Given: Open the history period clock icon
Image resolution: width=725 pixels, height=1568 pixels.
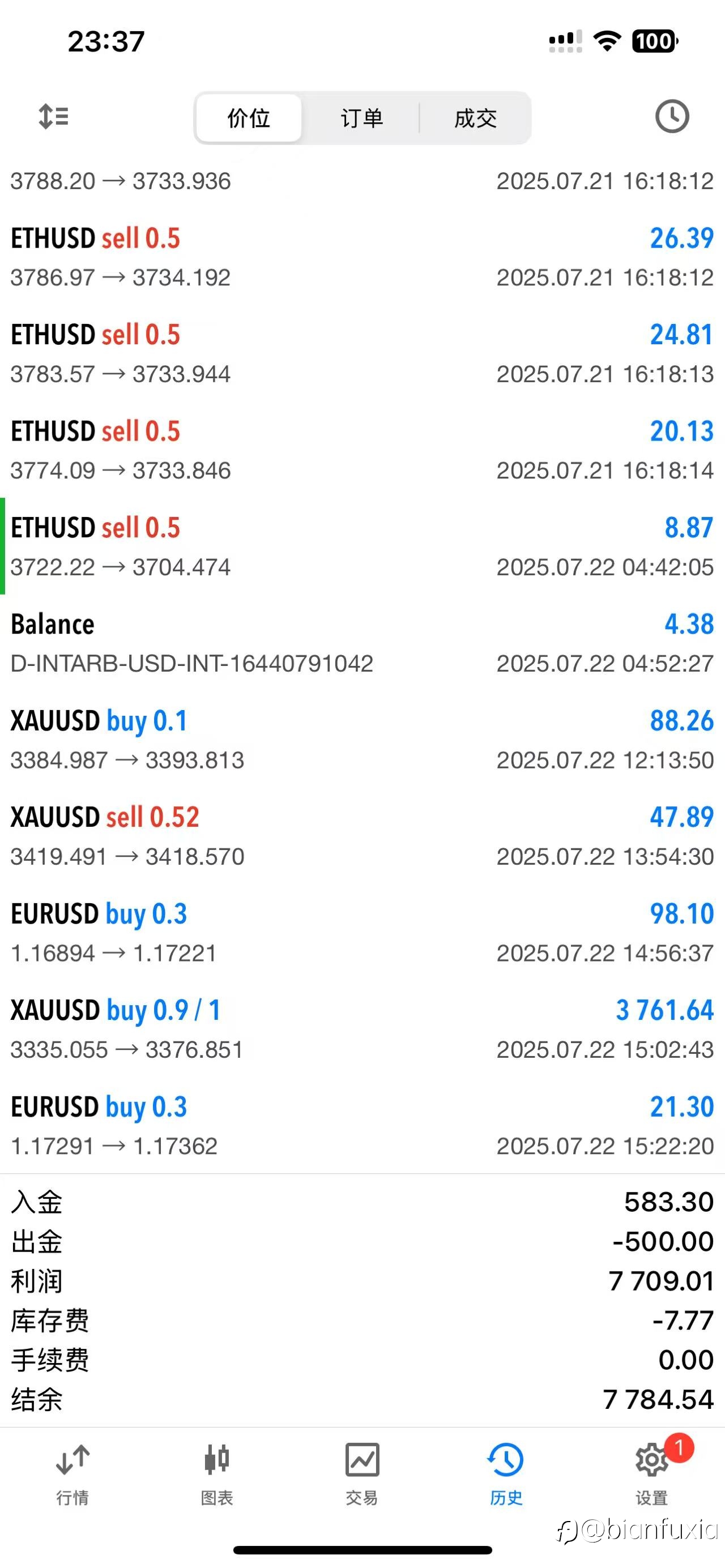Looking at the screenshot, I should tap(672, 116).
